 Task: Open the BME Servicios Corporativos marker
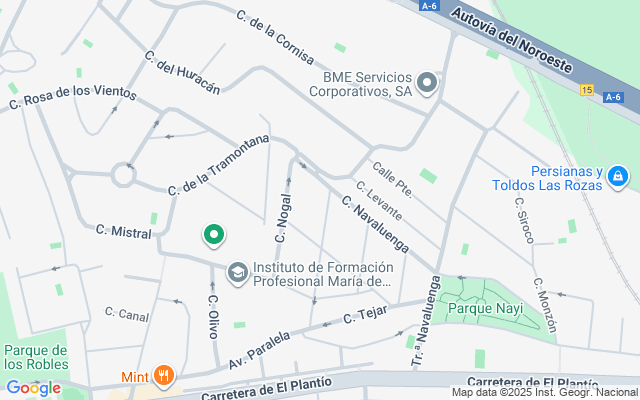[x=427, y=83]
